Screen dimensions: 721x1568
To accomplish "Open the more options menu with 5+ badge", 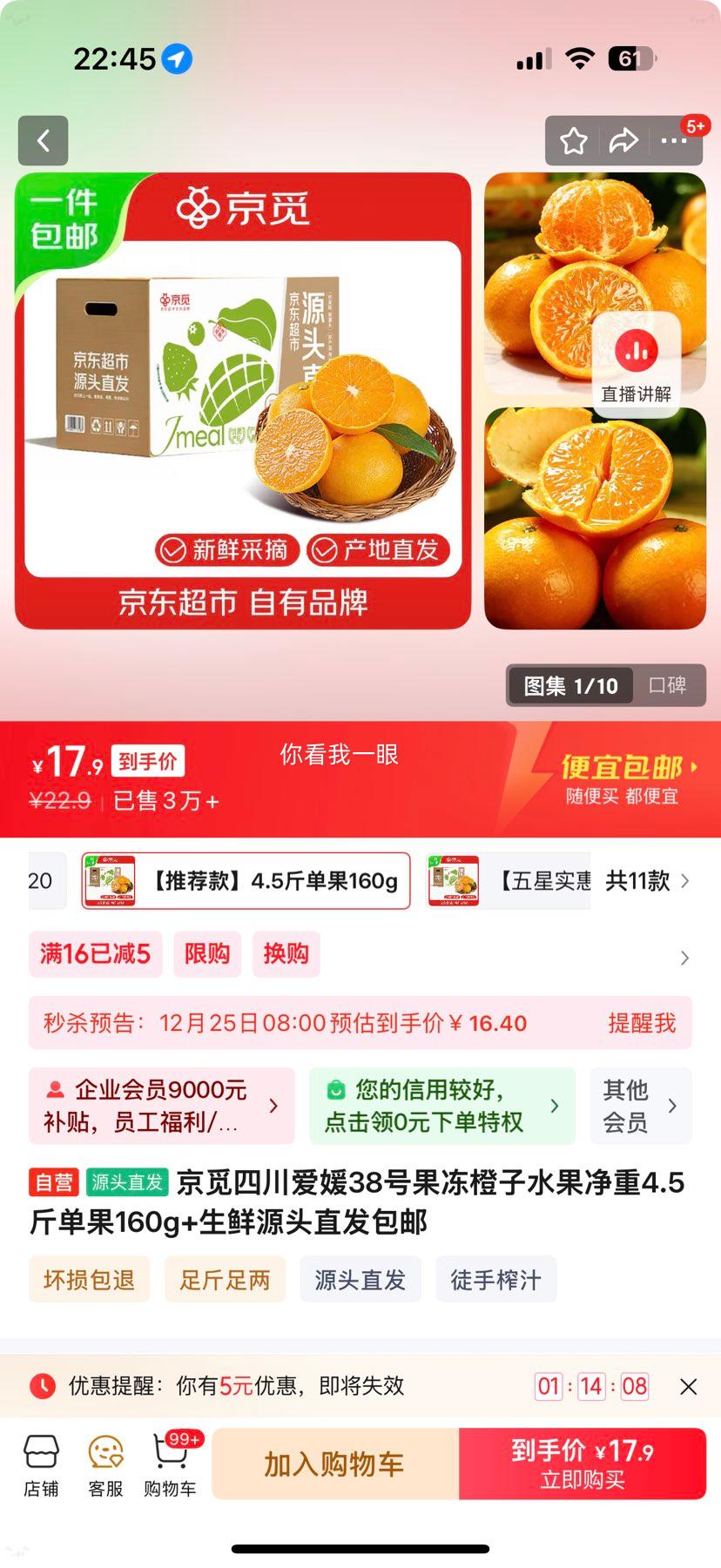I will tap(676, 140).
